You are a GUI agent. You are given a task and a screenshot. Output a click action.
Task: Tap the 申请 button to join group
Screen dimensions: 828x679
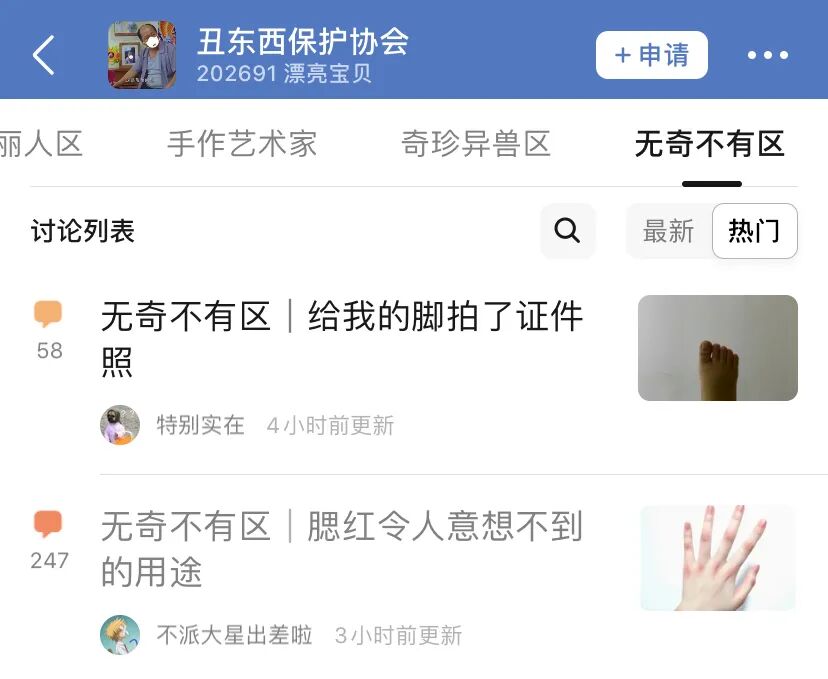(651, 55)
